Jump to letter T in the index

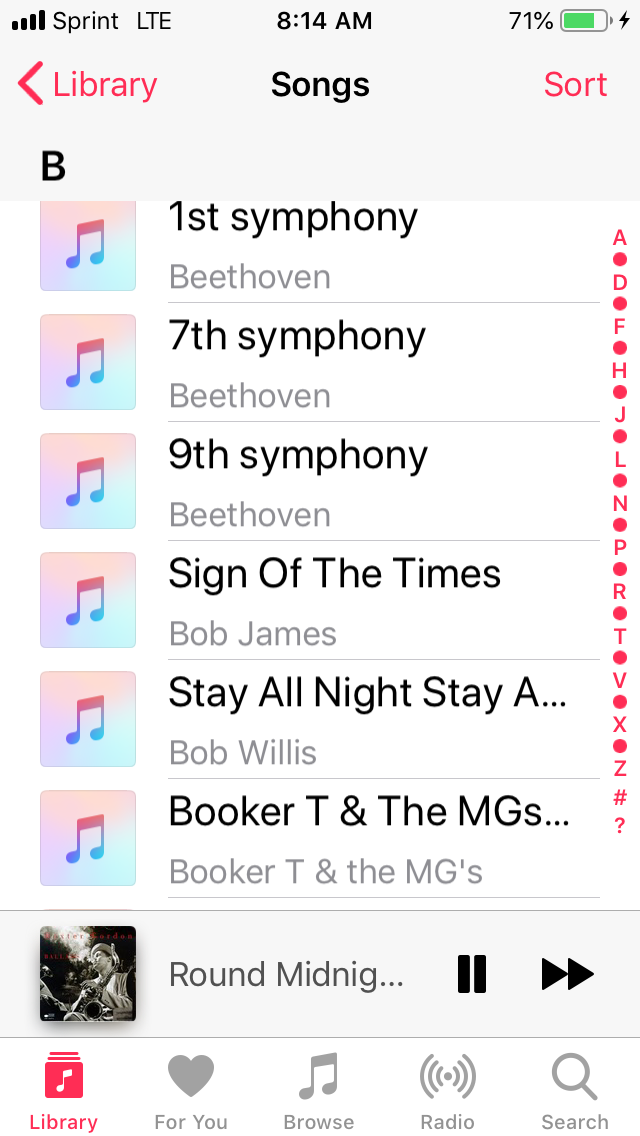coord(620,636)
